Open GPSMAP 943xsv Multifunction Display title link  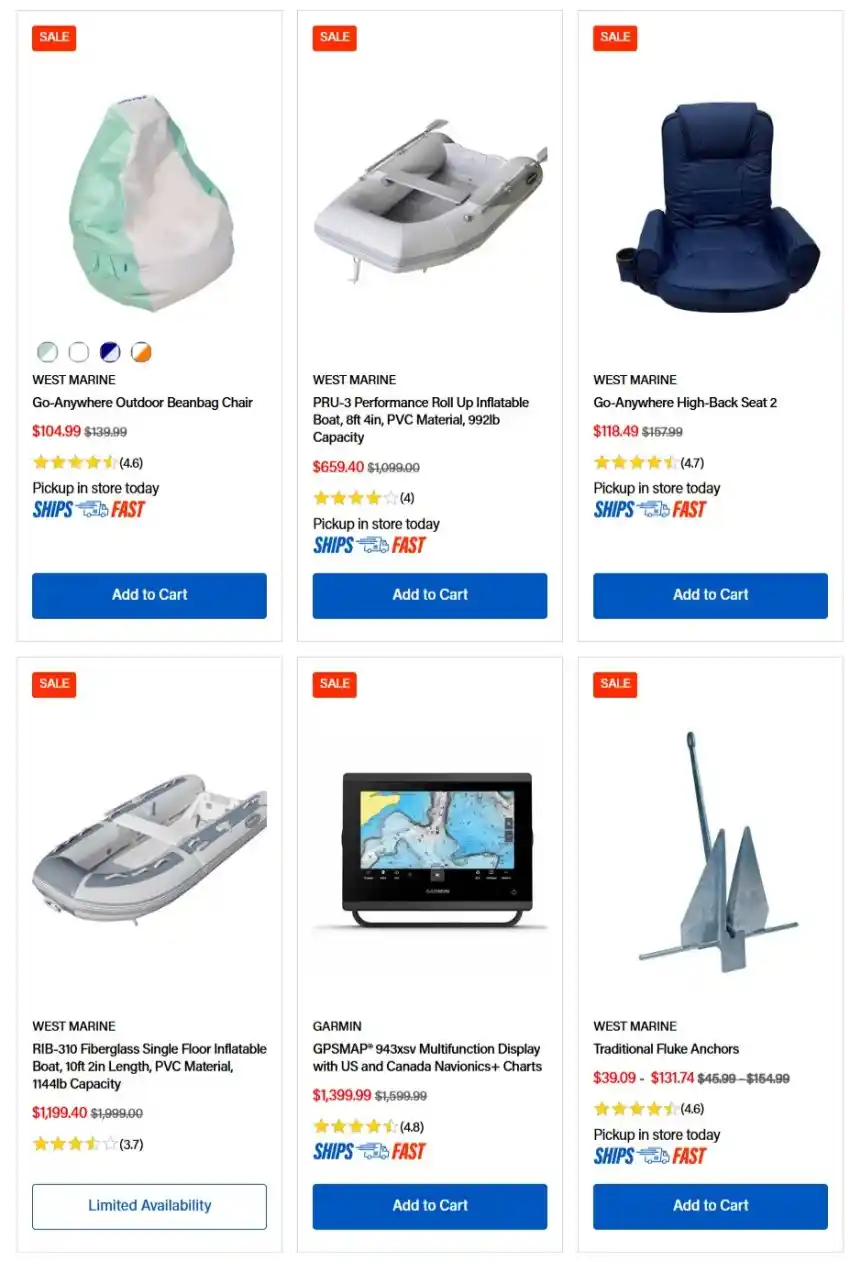pyautogui.click(x=427, y=1058)
